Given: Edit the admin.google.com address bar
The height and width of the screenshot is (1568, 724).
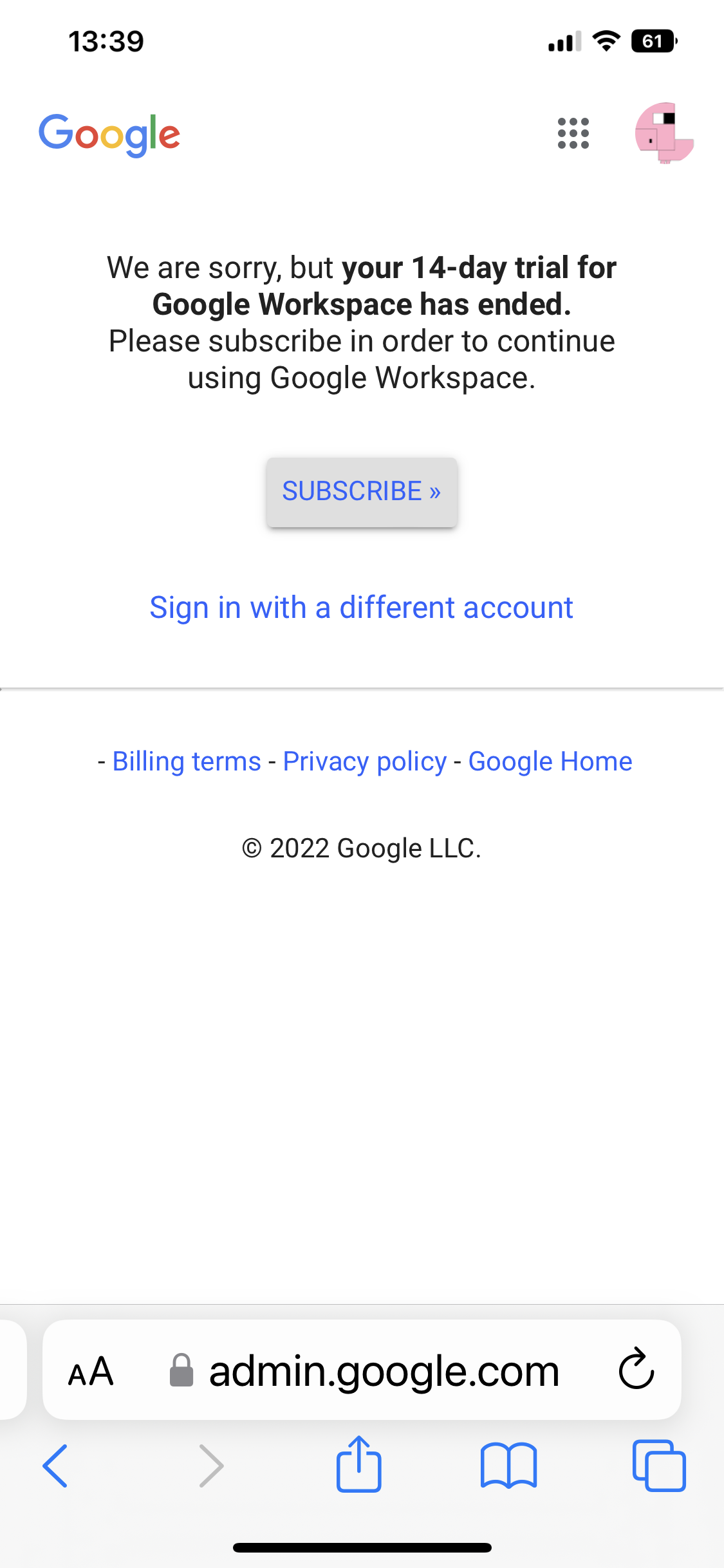Looking at the screenshot, I should coord(384,1371).
